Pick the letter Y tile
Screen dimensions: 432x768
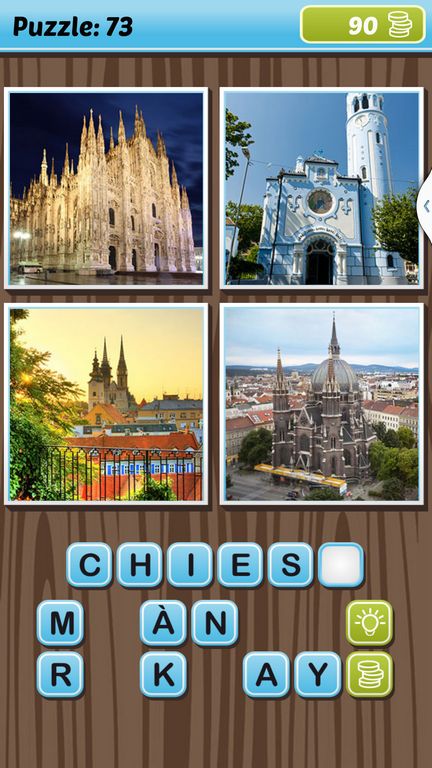(318, 674)
